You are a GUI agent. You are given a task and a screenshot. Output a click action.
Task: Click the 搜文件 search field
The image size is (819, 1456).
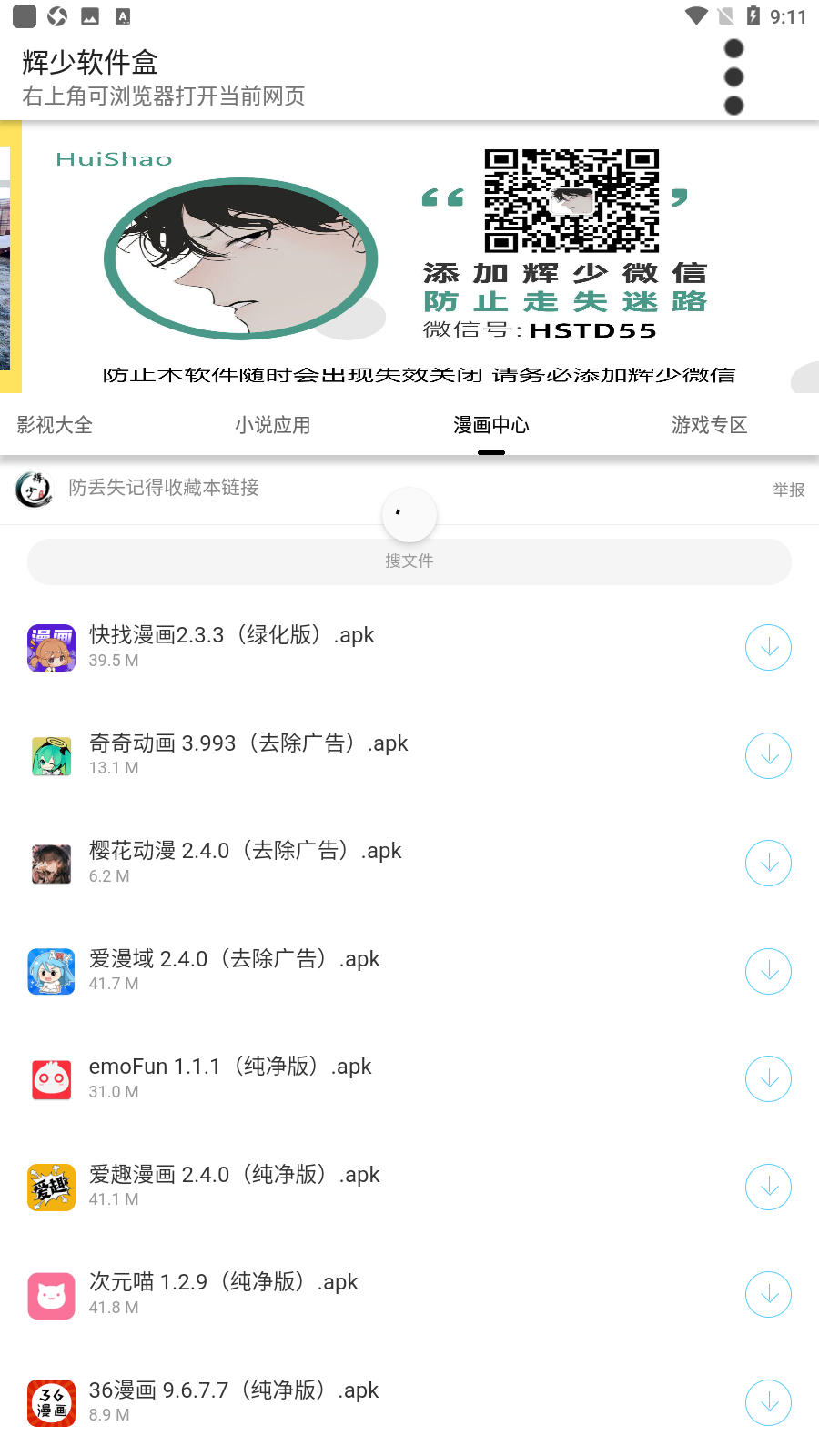[x=409, y=561]
